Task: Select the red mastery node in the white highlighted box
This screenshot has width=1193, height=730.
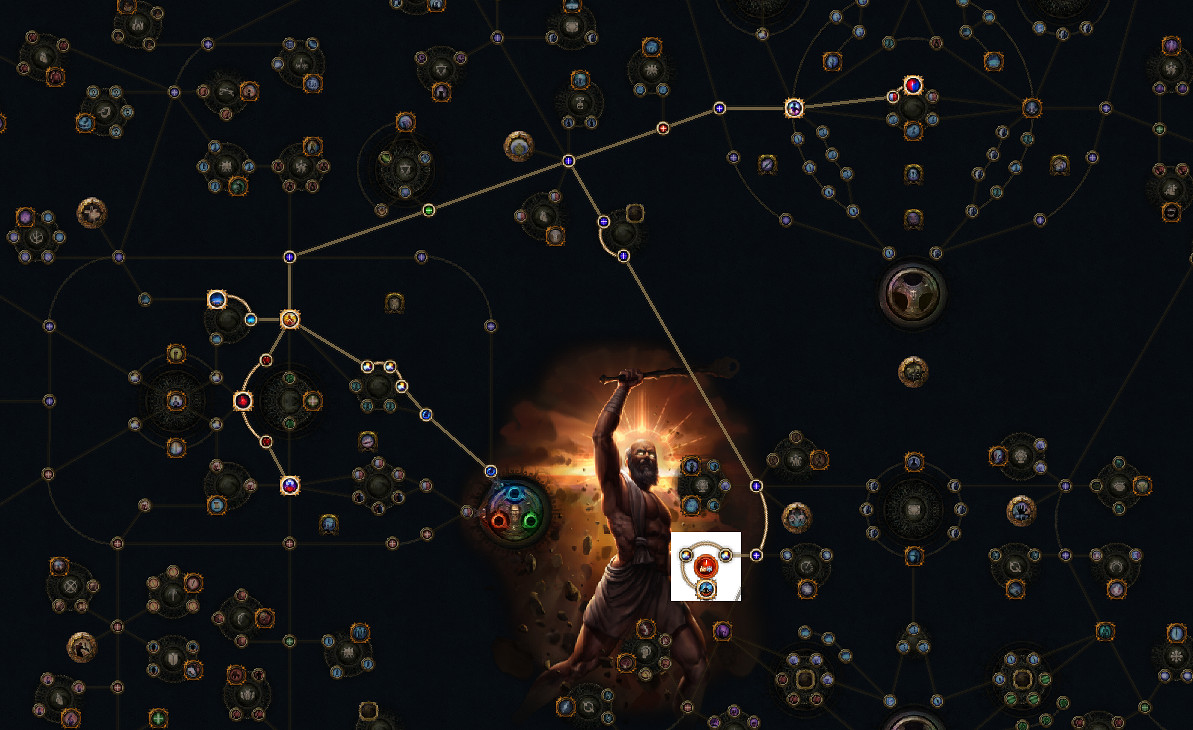Action: (706, 566)
